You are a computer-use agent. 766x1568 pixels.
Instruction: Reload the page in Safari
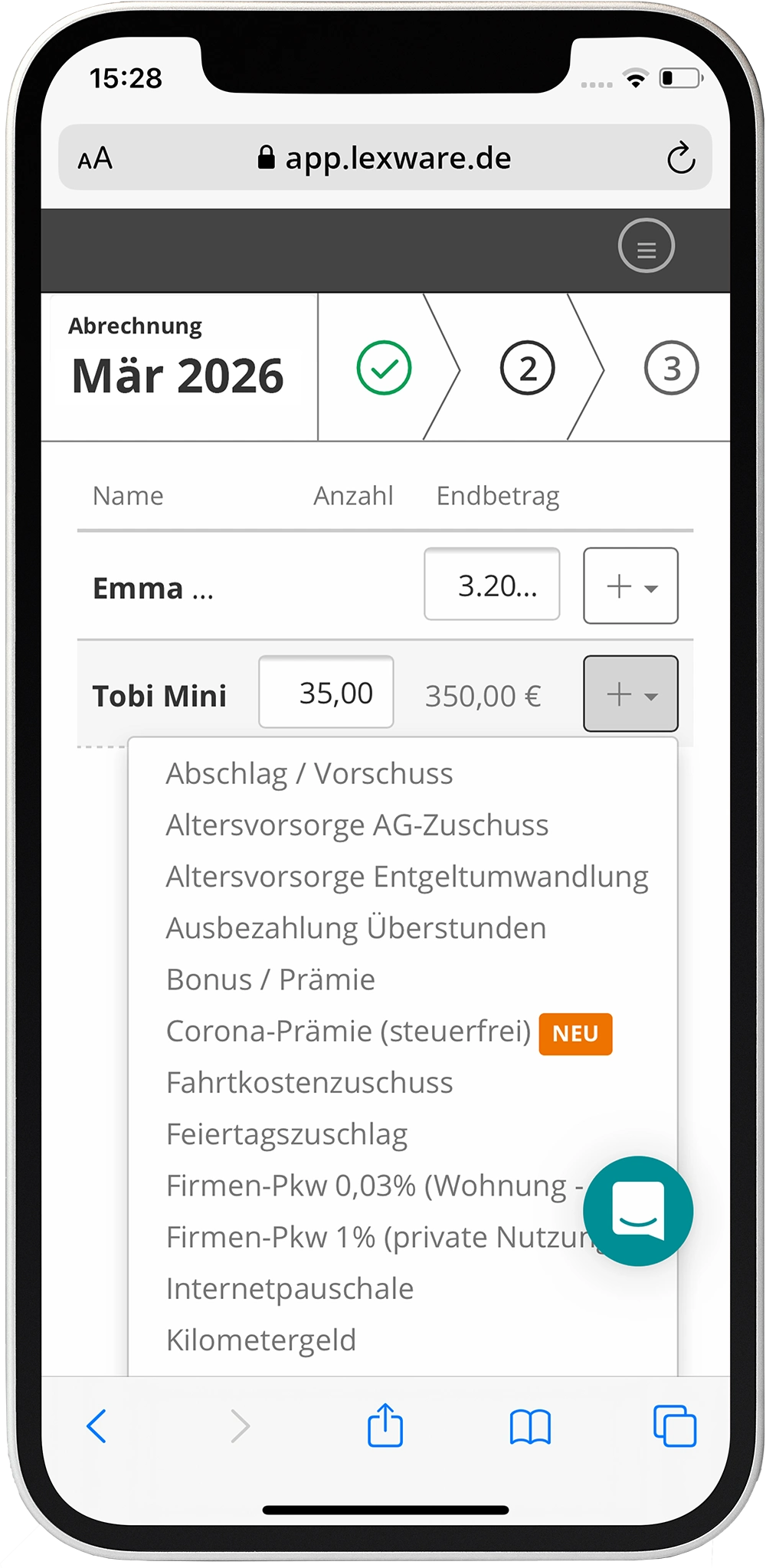click(680, 159)
